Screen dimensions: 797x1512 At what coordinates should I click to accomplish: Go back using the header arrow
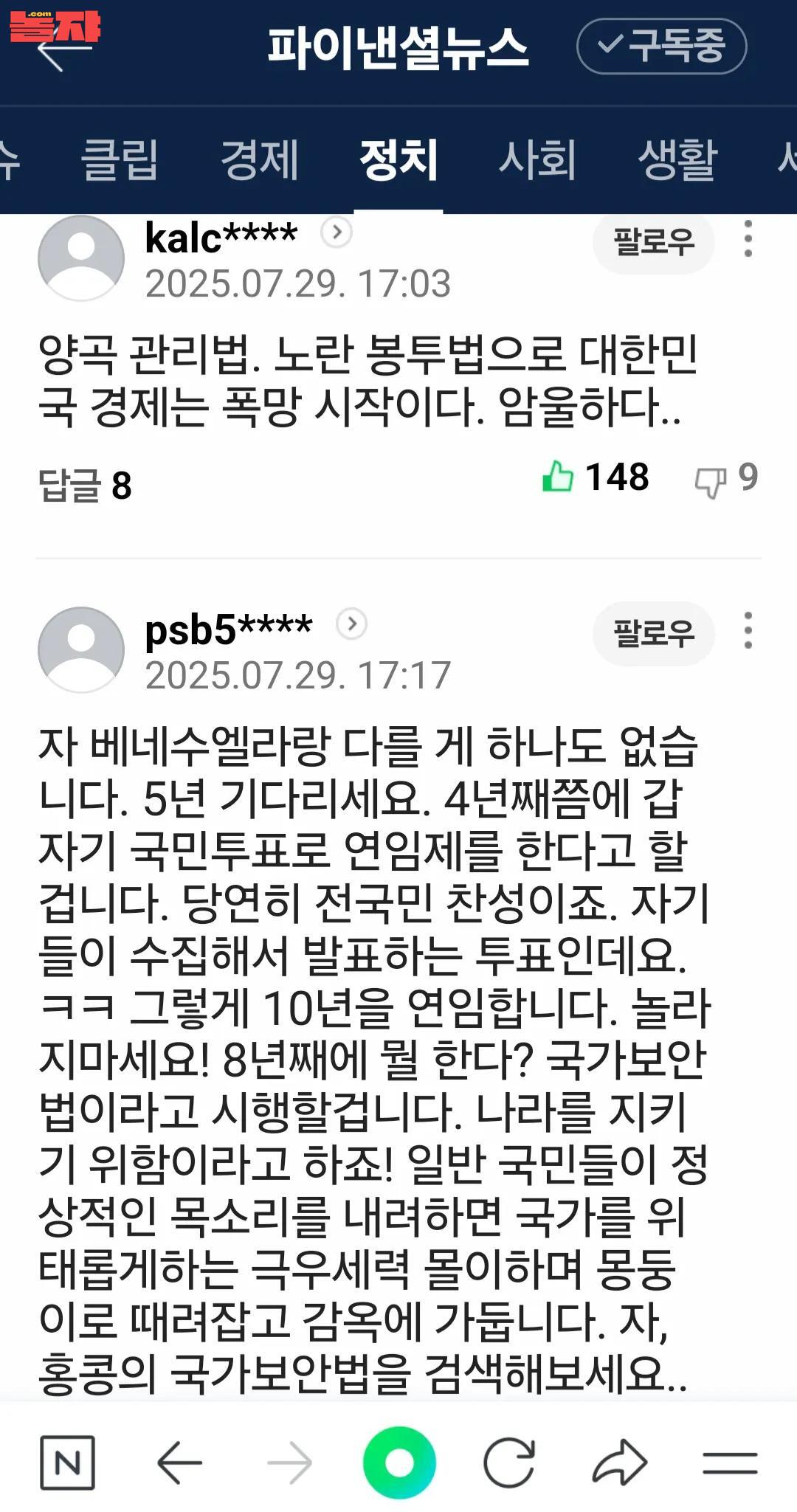(x=63, y=52)
